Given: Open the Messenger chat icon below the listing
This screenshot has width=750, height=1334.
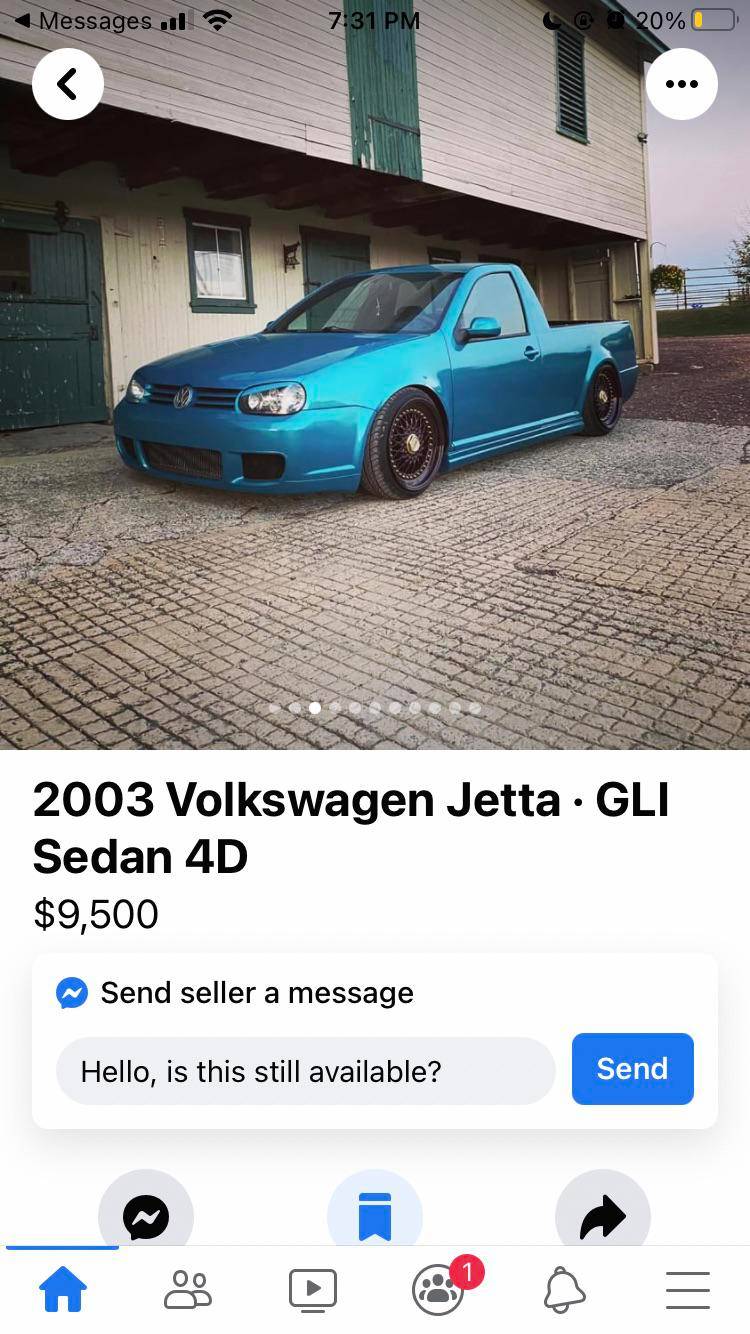Looking at the screenshot, I should (x=147, y=1217).
